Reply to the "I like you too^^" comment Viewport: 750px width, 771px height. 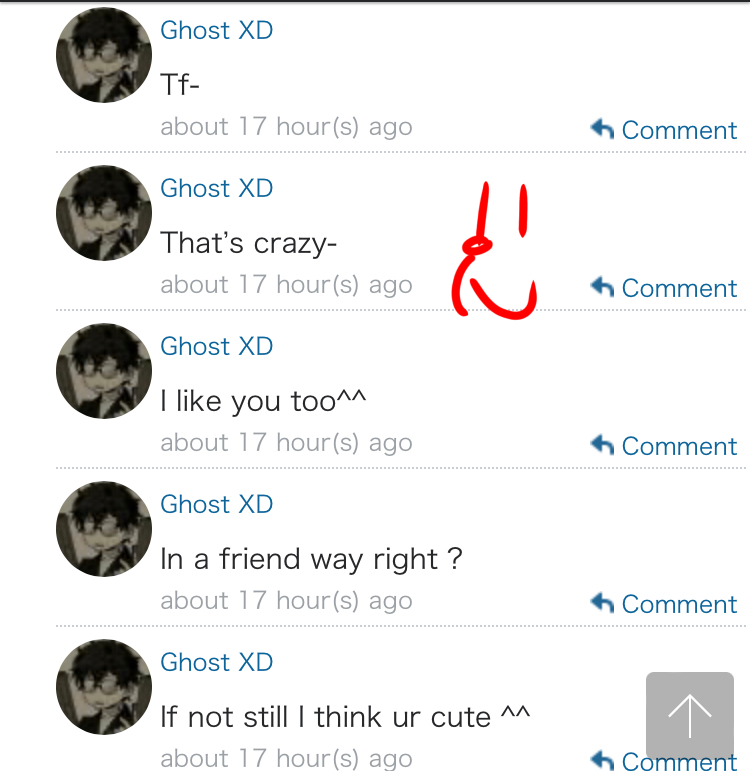[x=665, y=446]
